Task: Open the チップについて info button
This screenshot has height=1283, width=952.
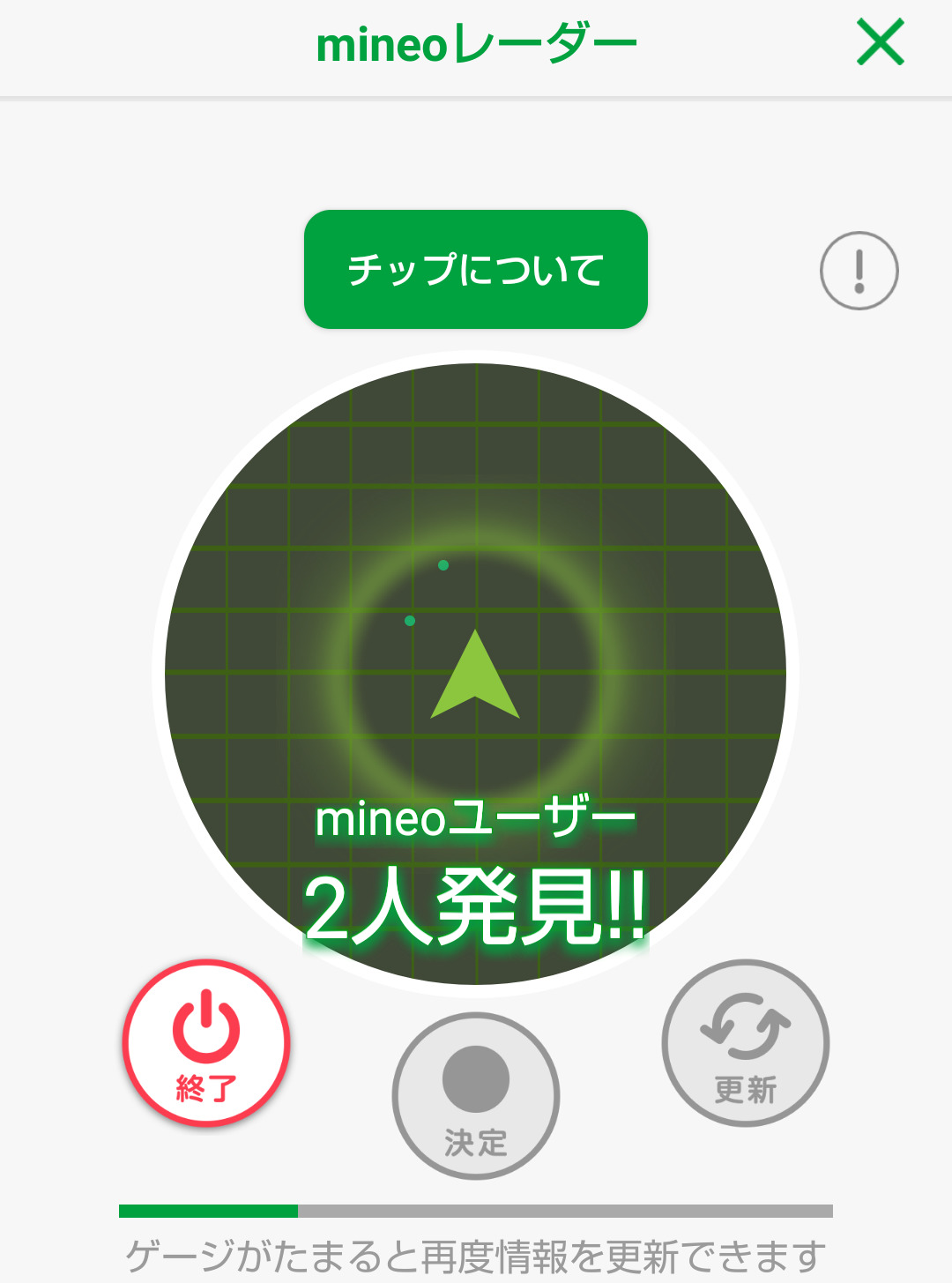Action: point(475,269)
